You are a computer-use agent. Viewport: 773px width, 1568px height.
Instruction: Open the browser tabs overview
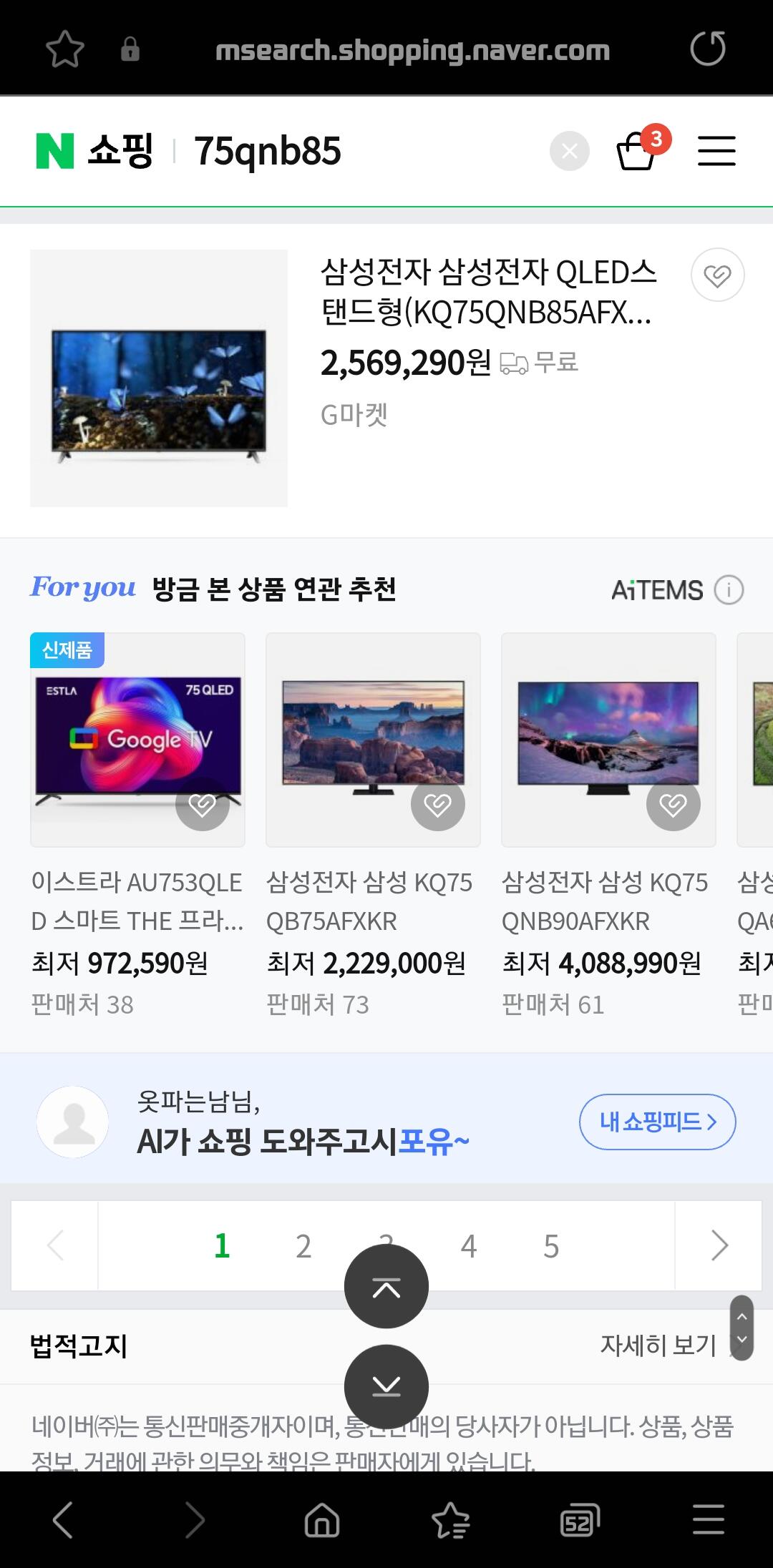(x=579, y=1520)
